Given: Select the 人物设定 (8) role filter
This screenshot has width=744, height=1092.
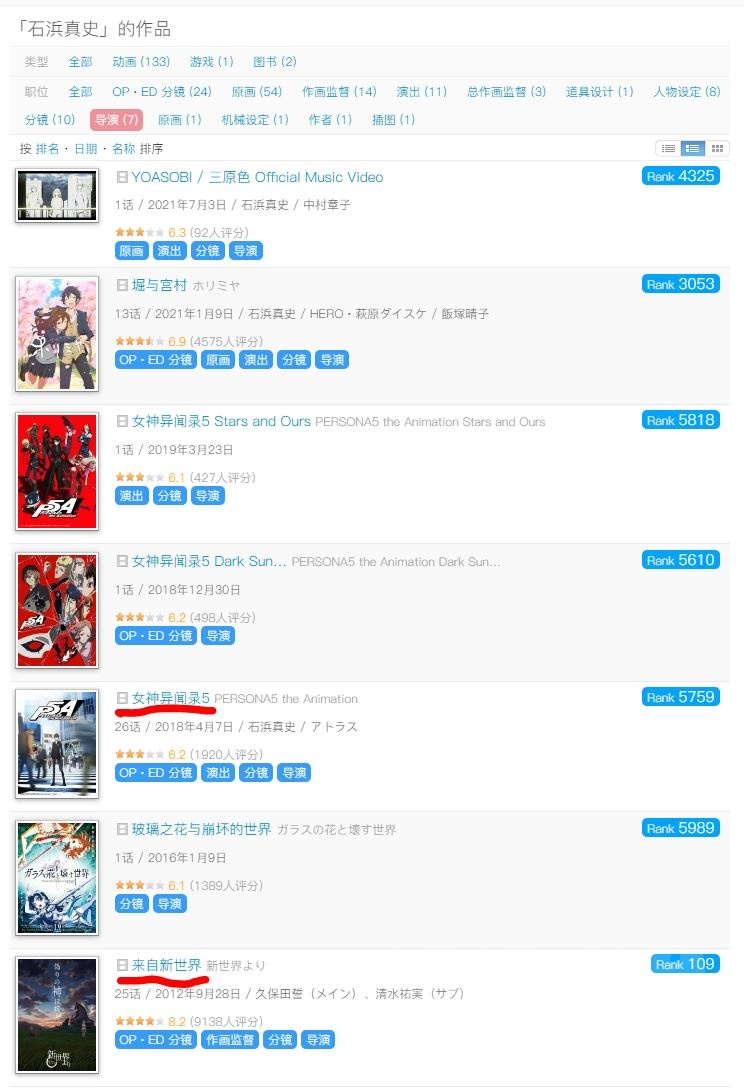Looking at the screenshot, I should click(686, 92).
